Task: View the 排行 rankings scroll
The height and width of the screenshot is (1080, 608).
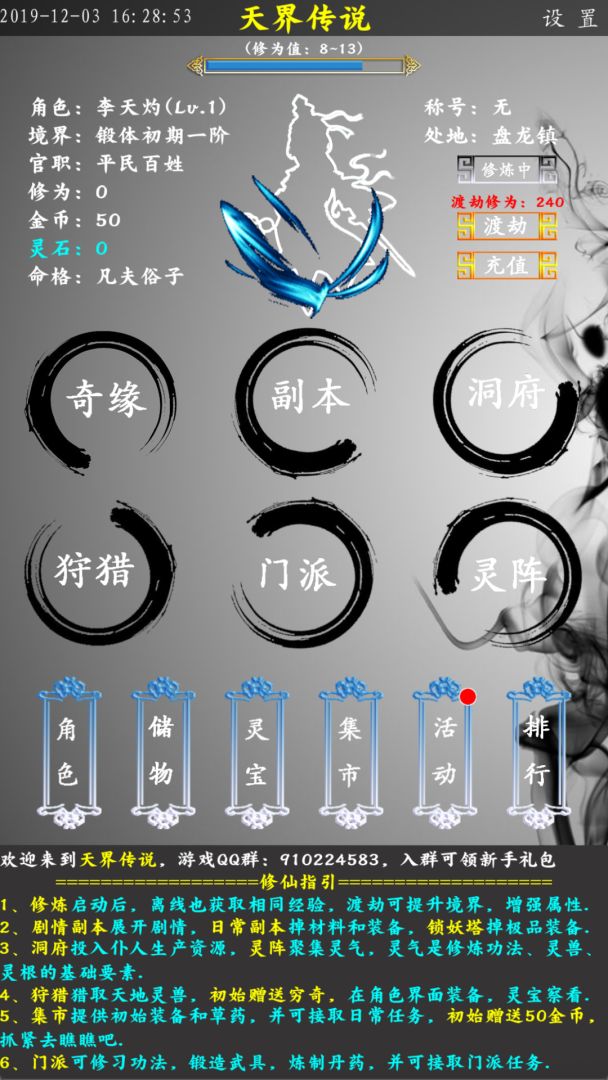Action: [538, 752]
